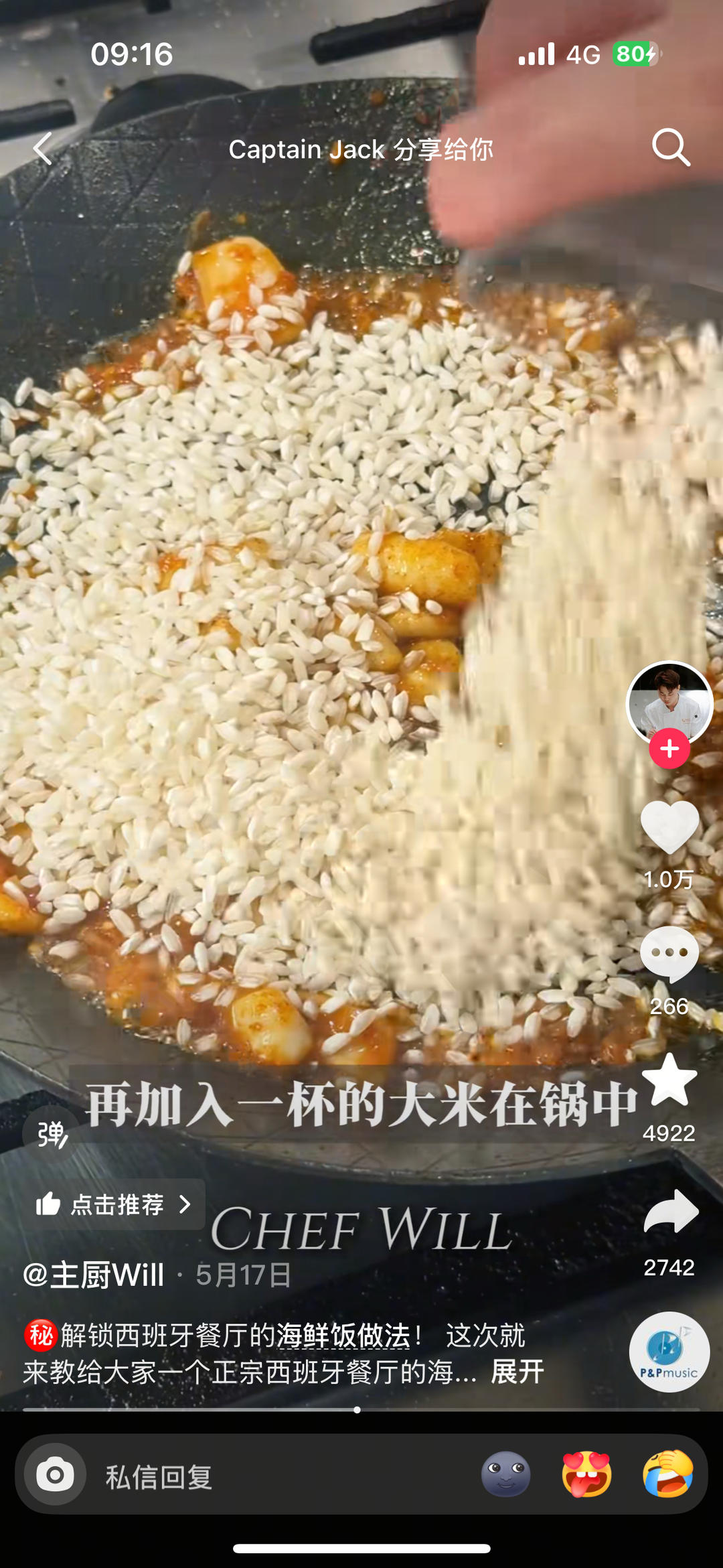Open the camera icon in the reply bar
723x1568 pixels.
coord(55,1474)
